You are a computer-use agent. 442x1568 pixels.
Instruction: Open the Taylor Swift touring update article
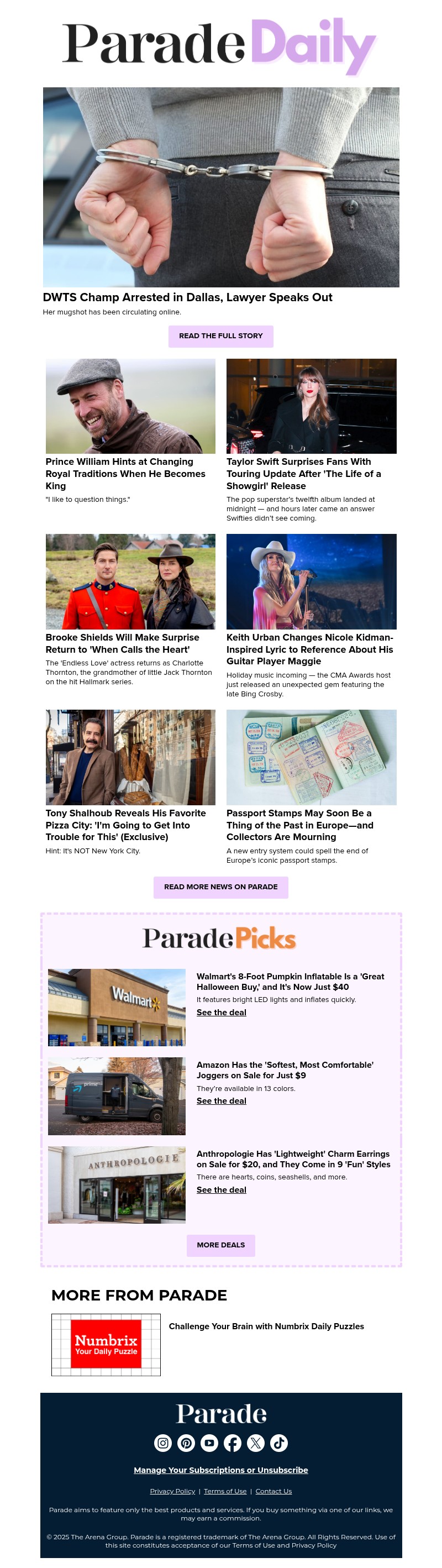[303, 474]
